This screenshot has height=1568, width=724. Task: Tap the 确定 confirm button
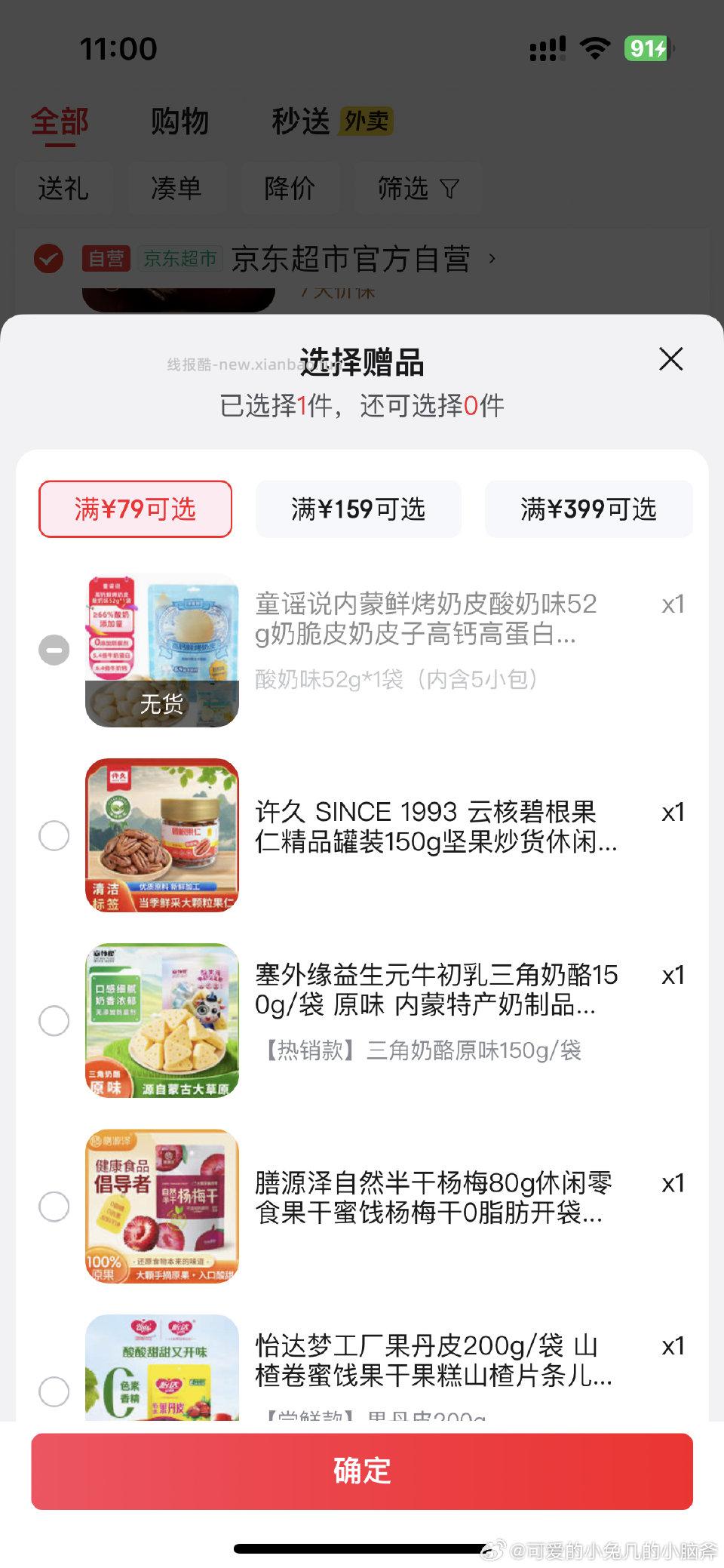coord(361,1471)
